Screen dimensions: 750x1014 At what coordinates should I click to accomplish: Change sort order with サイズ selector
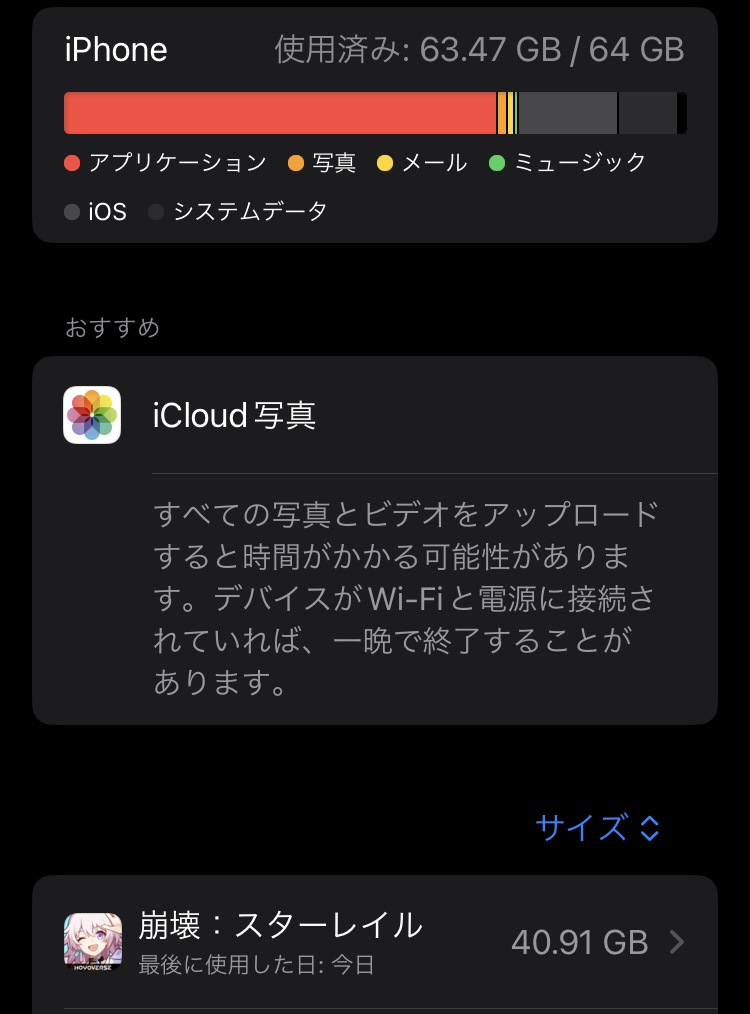(x=598, y=828)
